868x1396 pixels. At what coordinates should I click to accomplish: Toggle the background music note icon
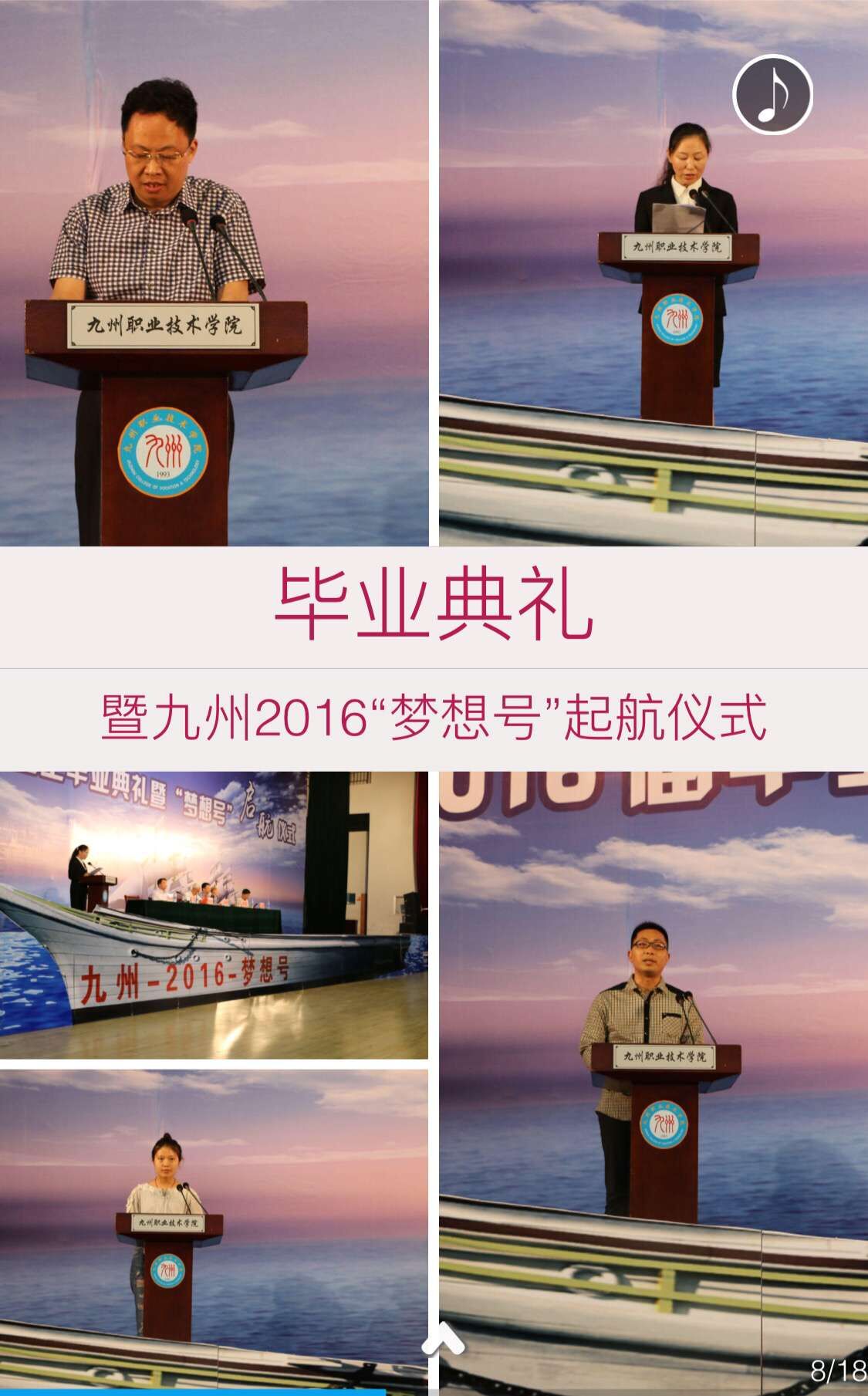(772, 95)
